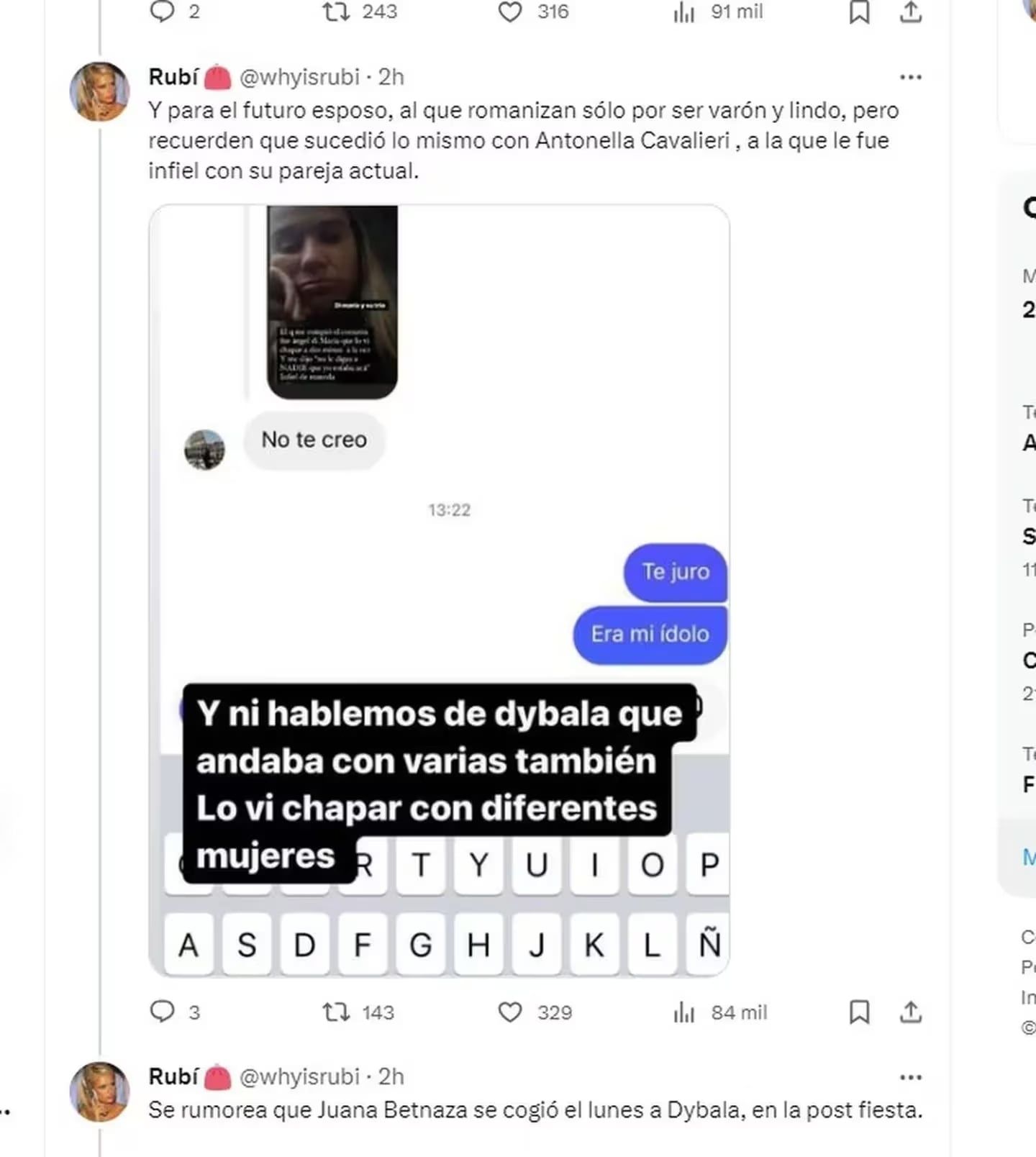Bookmark the tweet with 84 mil views
The image size is (1036, 1157).
(x=858, y=1012)
